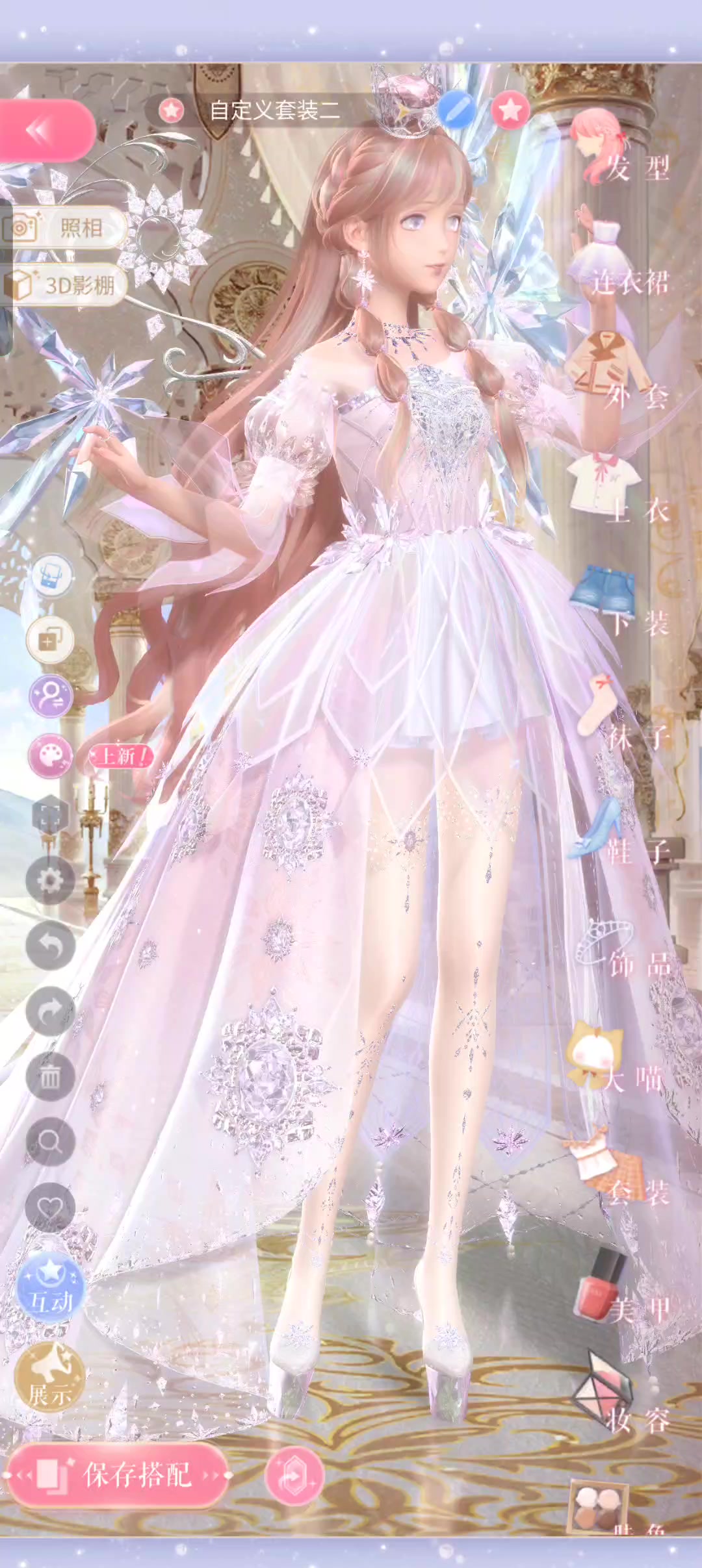
Task: Open the 3D影棚 studio
Action: (64, 285)
